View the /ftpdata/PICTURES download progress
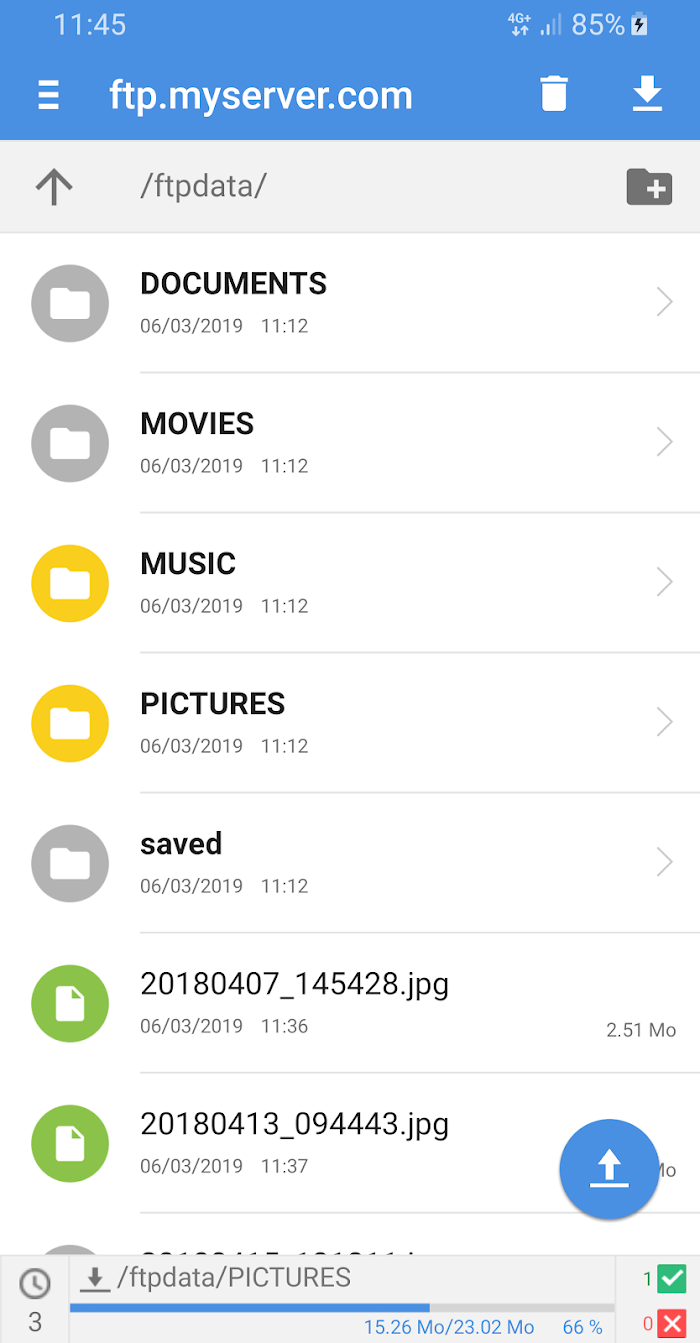 [x=342, y=1300]
